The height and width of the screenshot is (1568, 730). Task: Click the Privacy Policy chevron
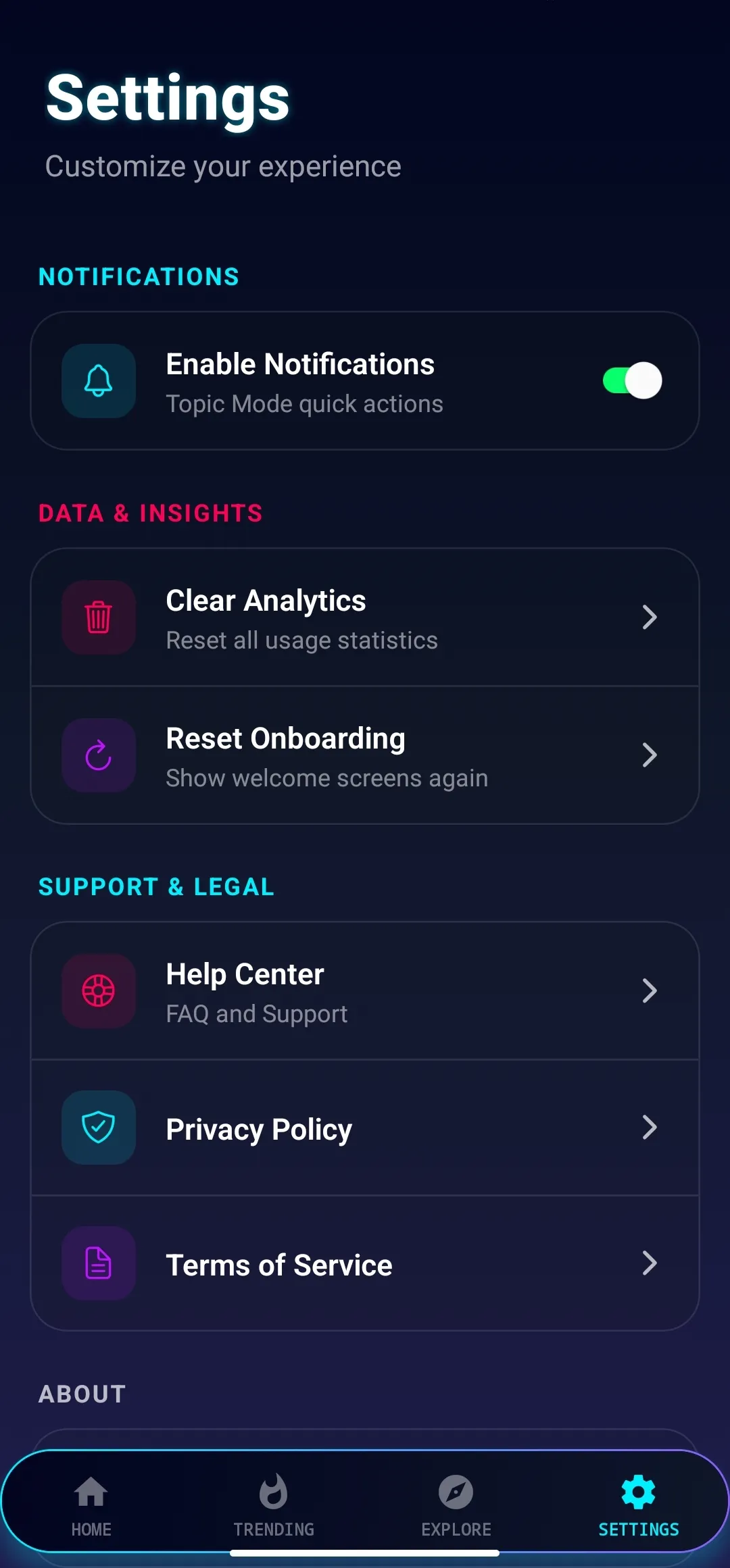click(649, 1128)
